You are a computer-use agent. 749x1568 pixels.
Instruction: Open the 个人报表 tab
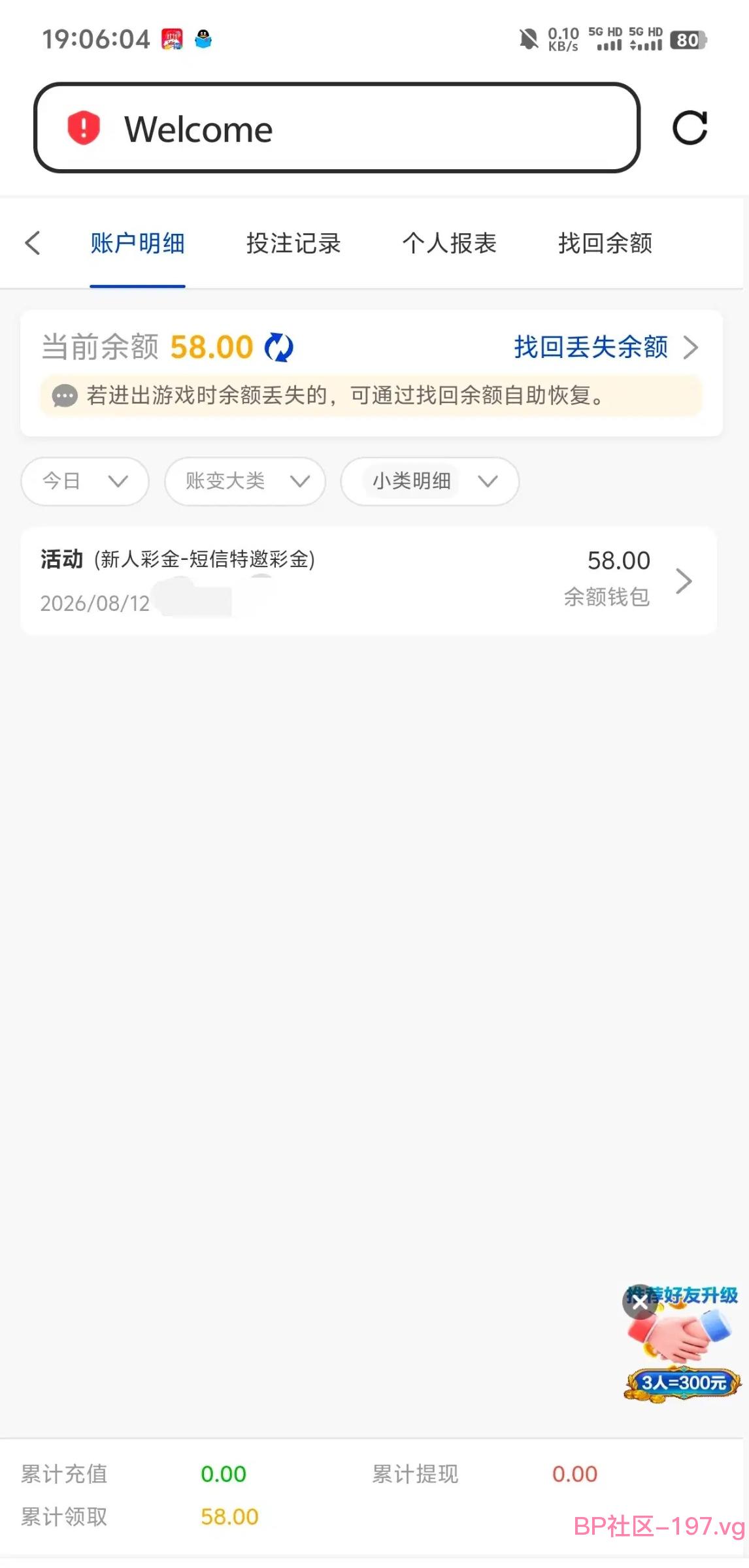coord(450,243)
